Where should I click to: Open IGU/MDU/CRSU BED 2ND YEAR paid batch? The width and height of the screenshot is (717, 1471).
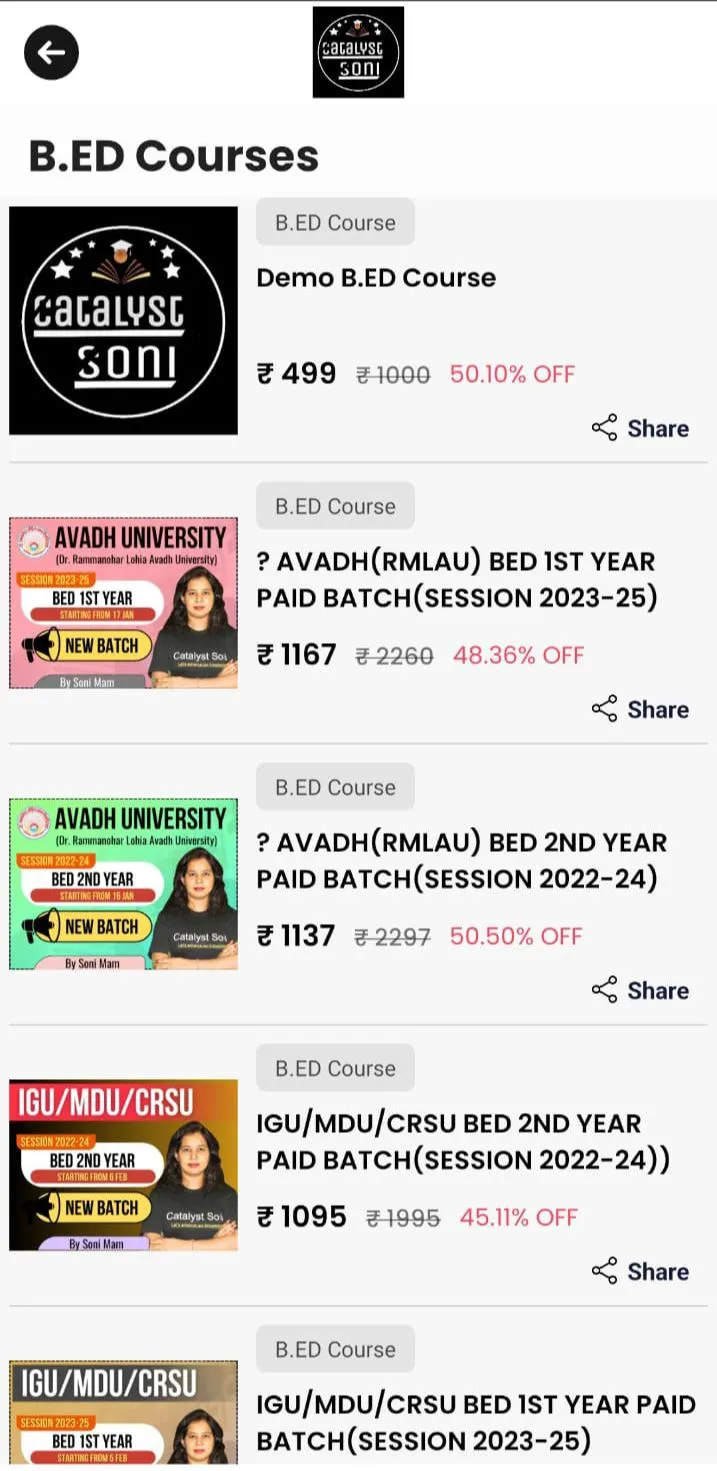[358, 1165]
